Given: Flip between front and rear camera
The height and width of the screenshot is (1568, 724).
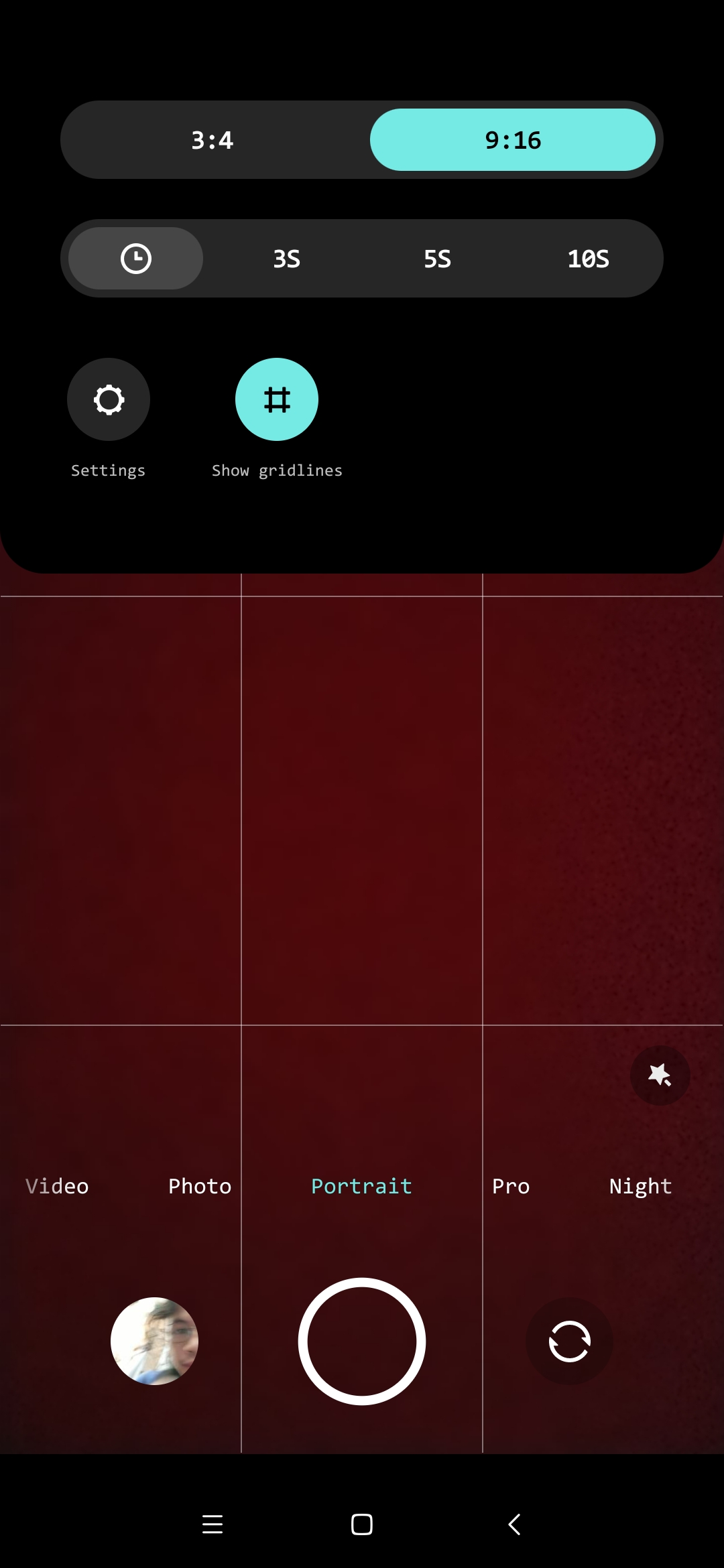Looking at the screenshot, I should 570,1341.
